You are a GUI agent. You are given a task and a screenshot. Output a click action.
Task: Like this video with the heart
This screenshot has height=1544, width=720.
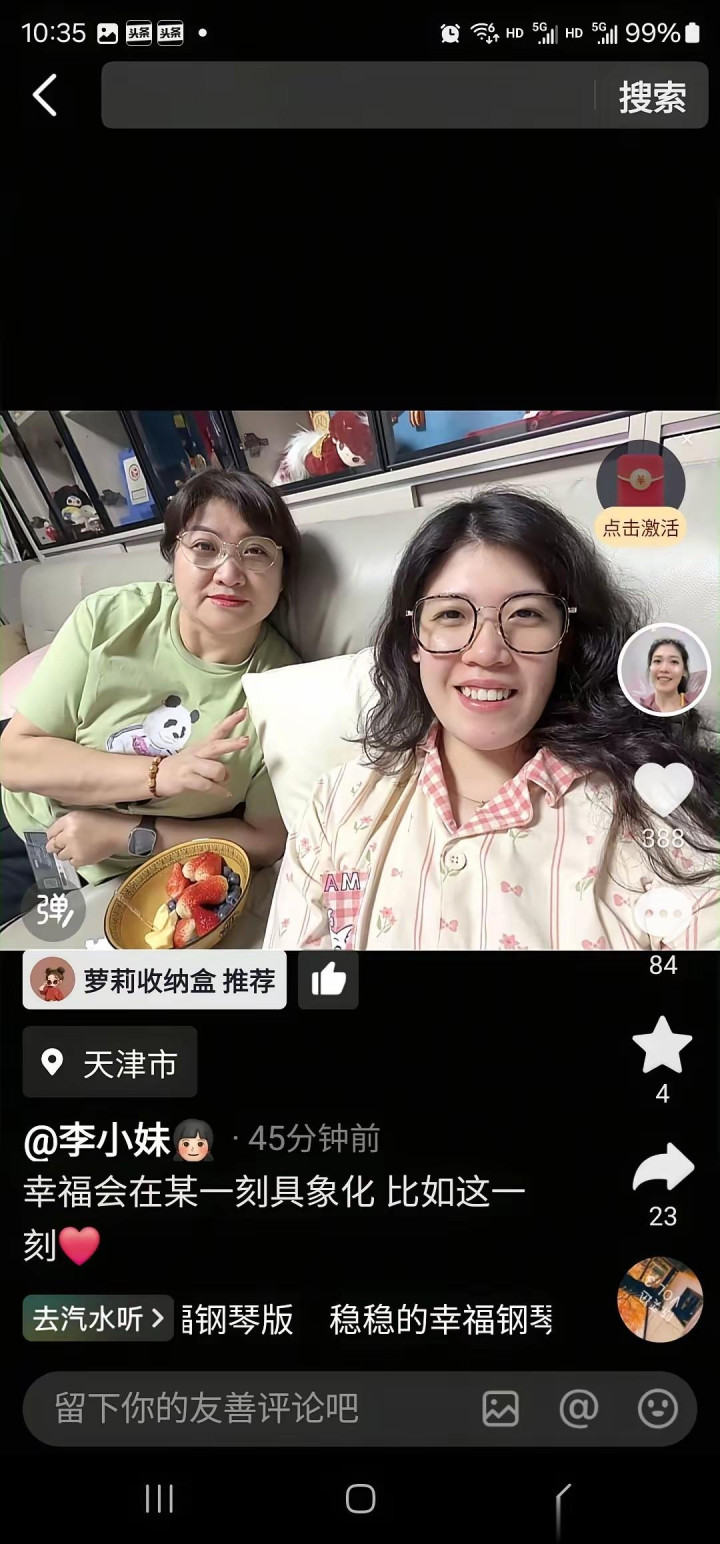(x=663, y=789)
